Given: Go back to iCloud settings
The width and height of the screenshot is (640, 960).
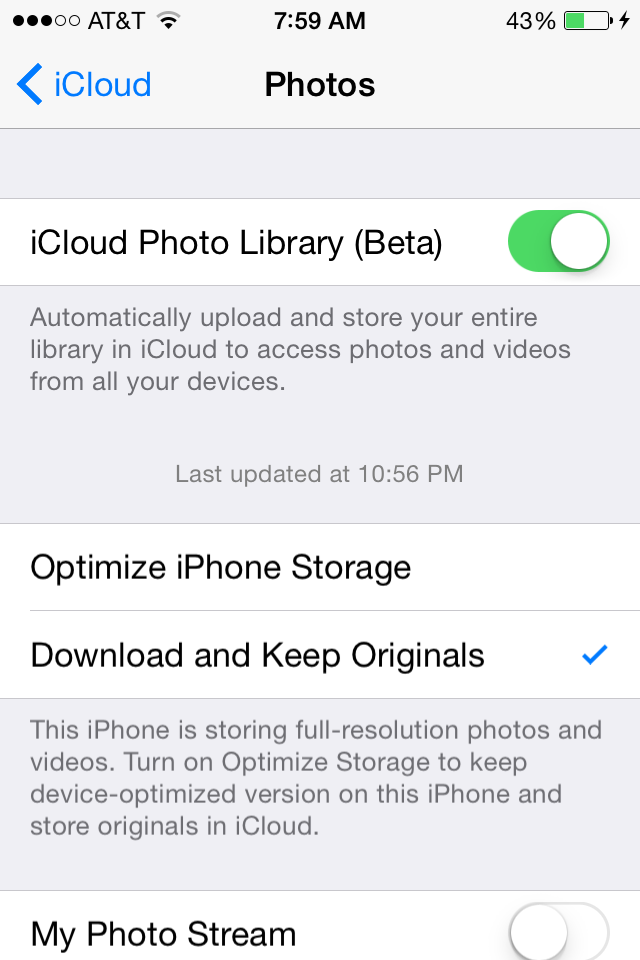Looking at the screenshot, I should pos(85,84).
